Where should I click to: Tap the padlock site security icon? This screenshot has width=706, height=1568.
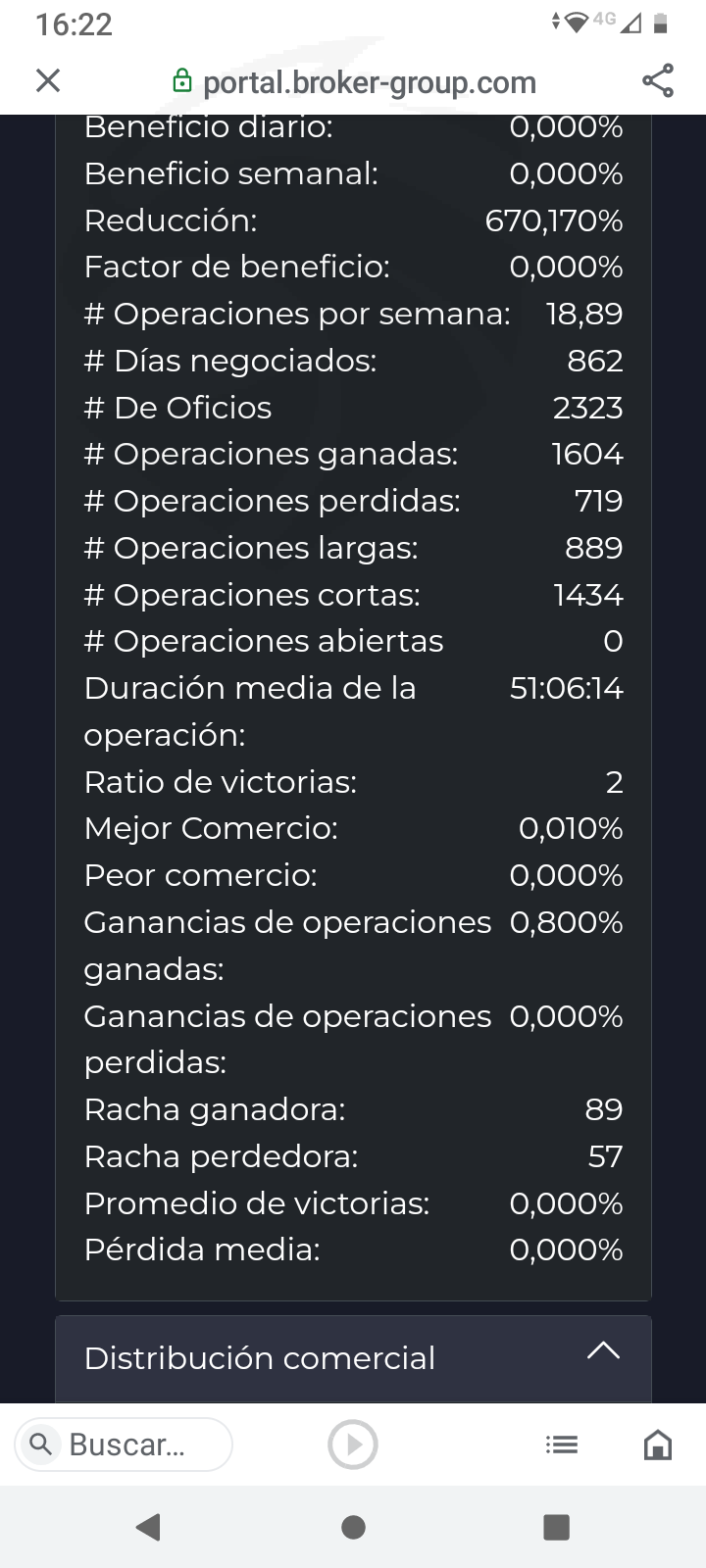click(x=182, y=80)
